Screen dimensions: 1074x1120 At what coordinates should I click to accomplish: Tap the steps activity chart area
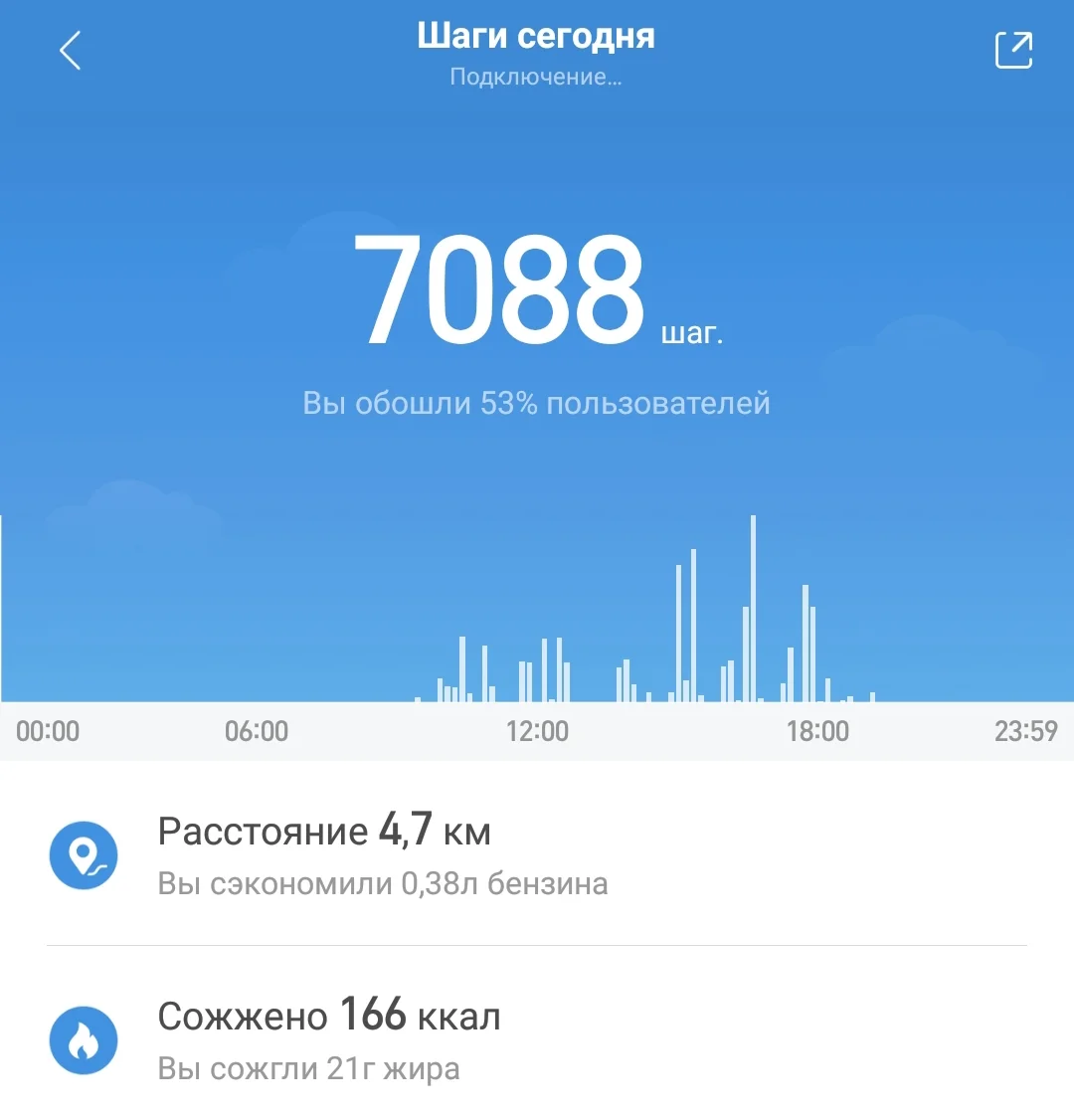537,647
